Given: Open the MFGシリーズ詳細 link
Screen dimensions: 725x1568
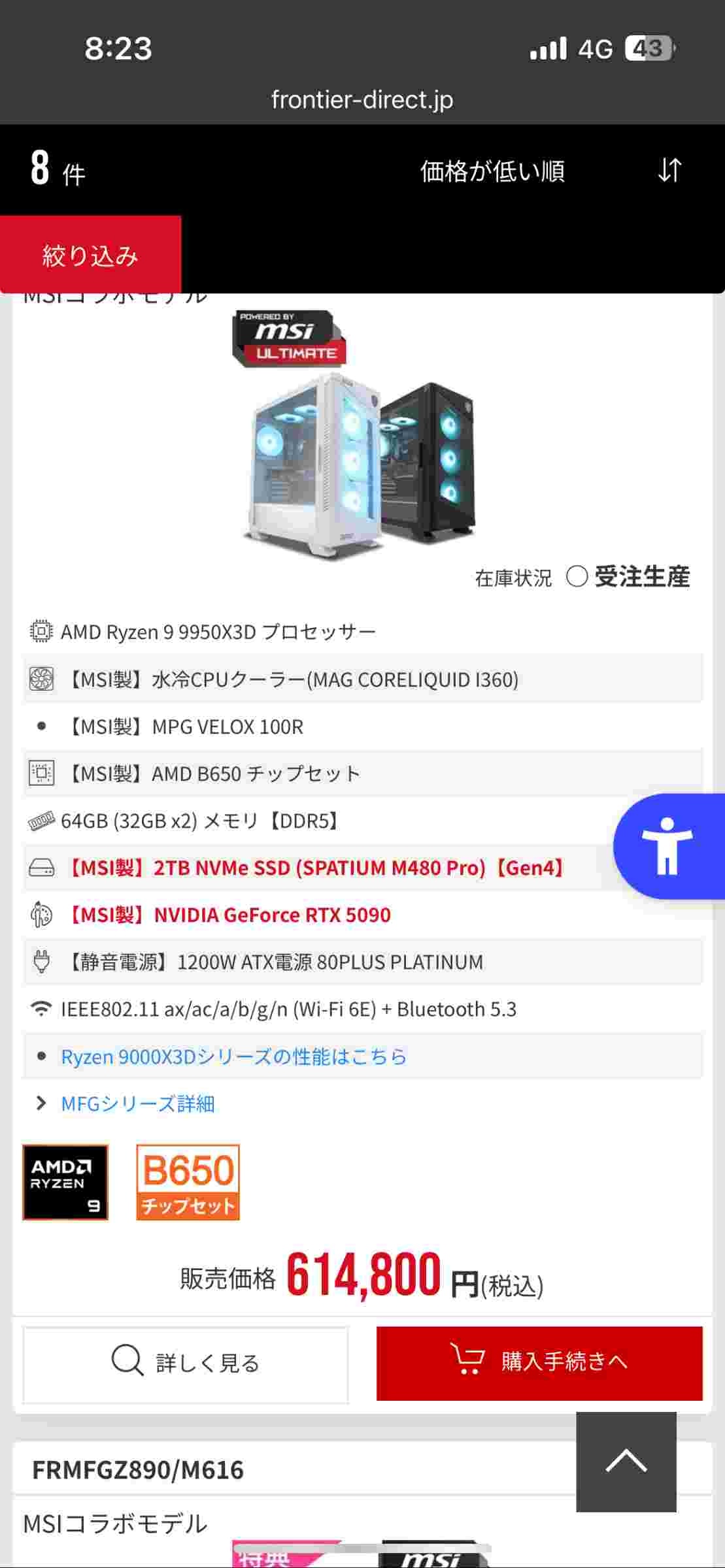Looking at the screenshot, I should [x=137, y=1103].
